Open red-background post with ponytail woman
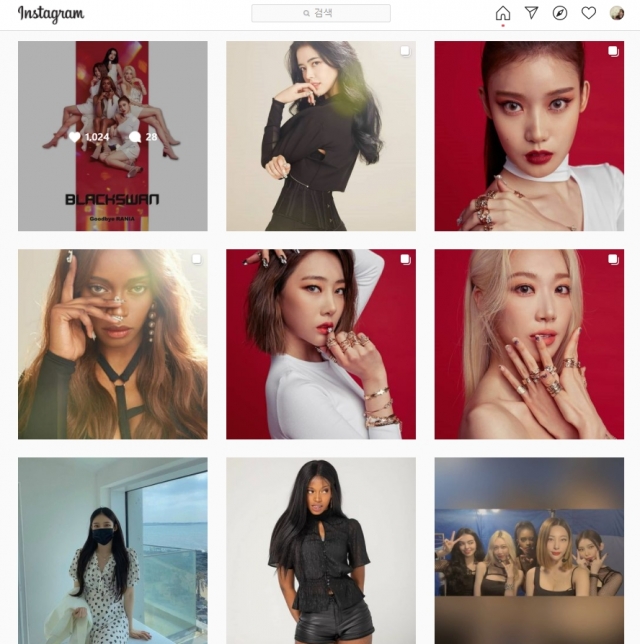 pyautogui.click(x=529, y=136)
